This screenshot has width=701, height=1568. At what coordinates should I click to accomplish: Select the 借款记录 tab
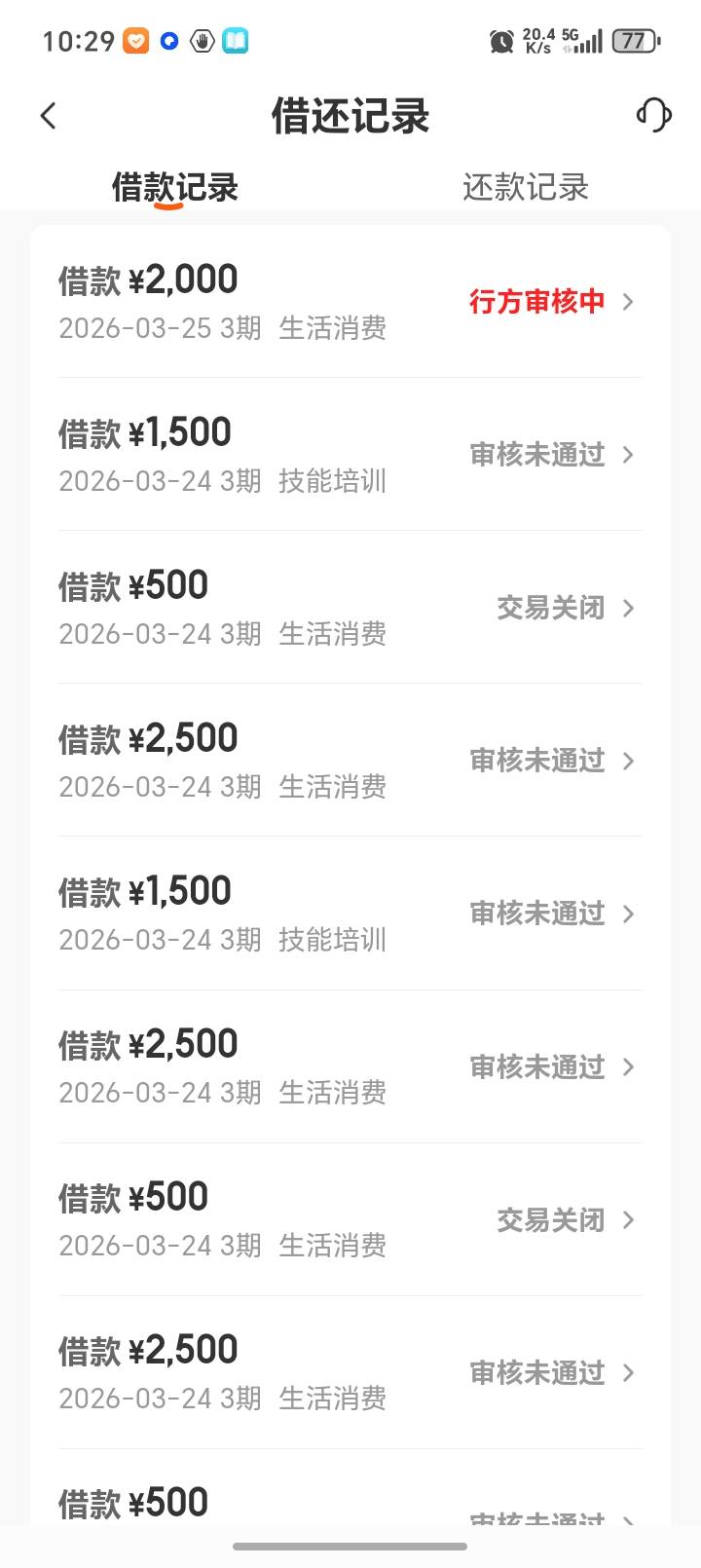175,187
